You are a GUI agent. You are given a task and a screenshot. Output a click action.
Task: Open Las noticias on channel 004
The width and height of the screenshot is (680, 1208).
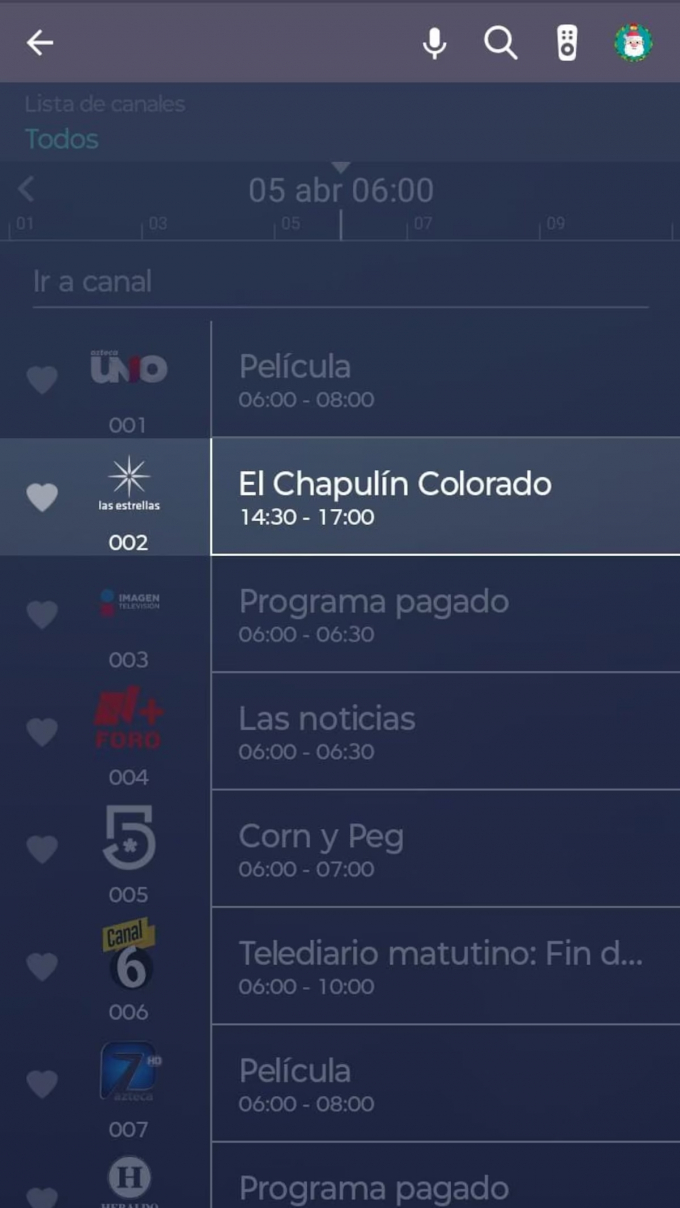445,732
